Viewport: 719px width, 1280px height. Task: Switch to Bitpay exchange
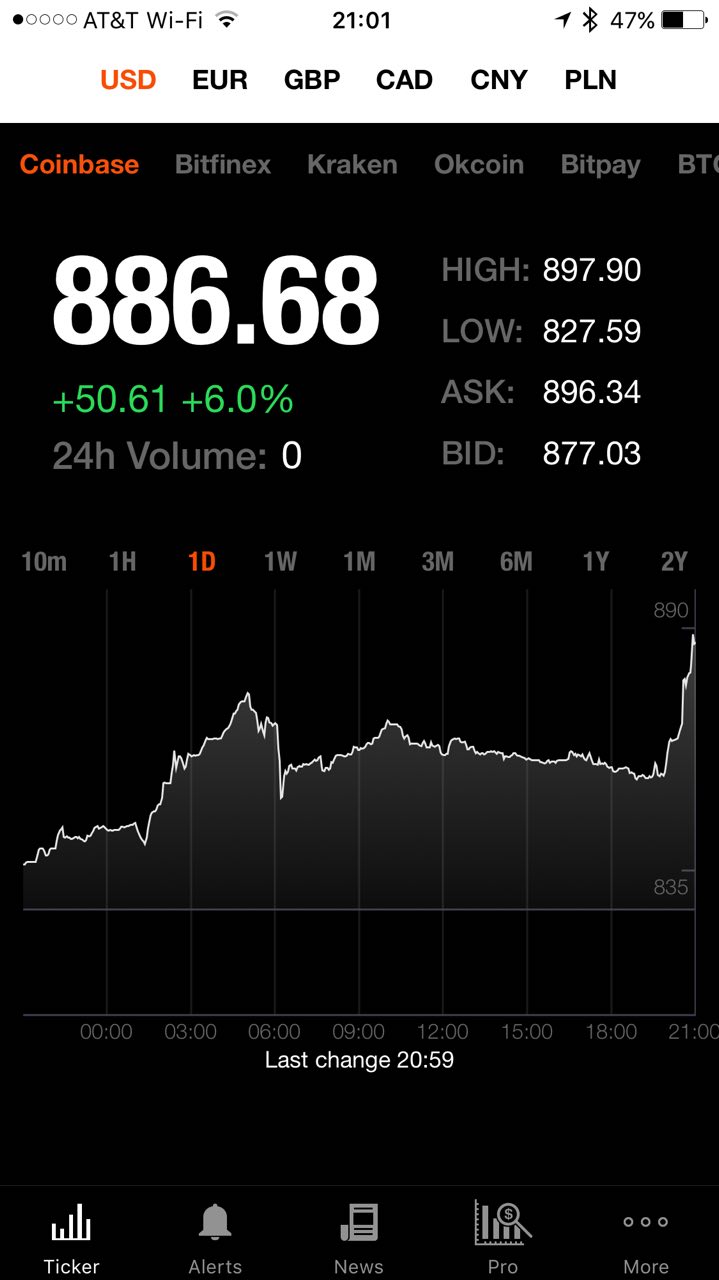pos(601,166)
